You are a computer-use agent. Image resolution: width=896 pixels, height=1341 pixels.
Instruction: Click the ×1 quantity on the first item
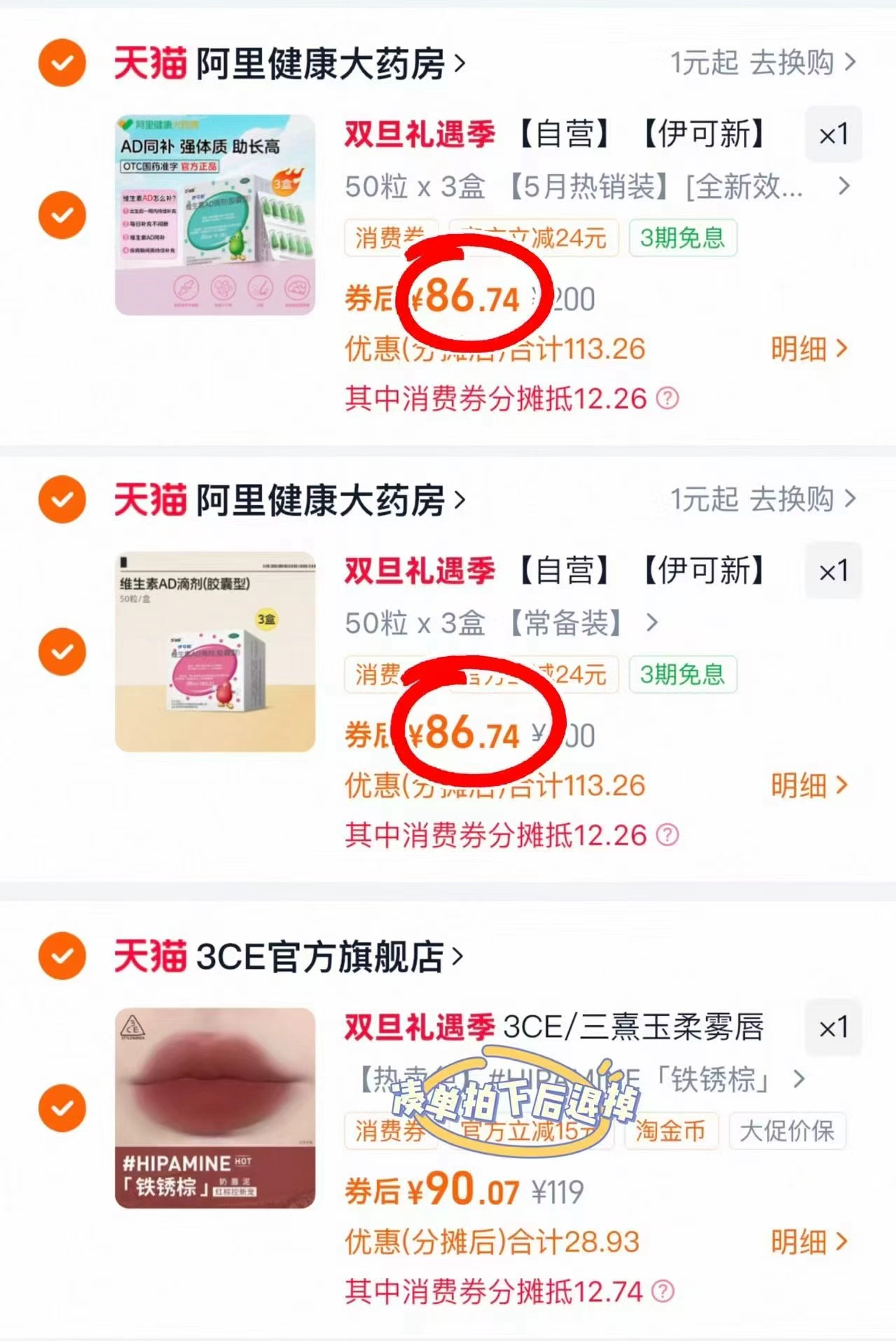point(833,135)
